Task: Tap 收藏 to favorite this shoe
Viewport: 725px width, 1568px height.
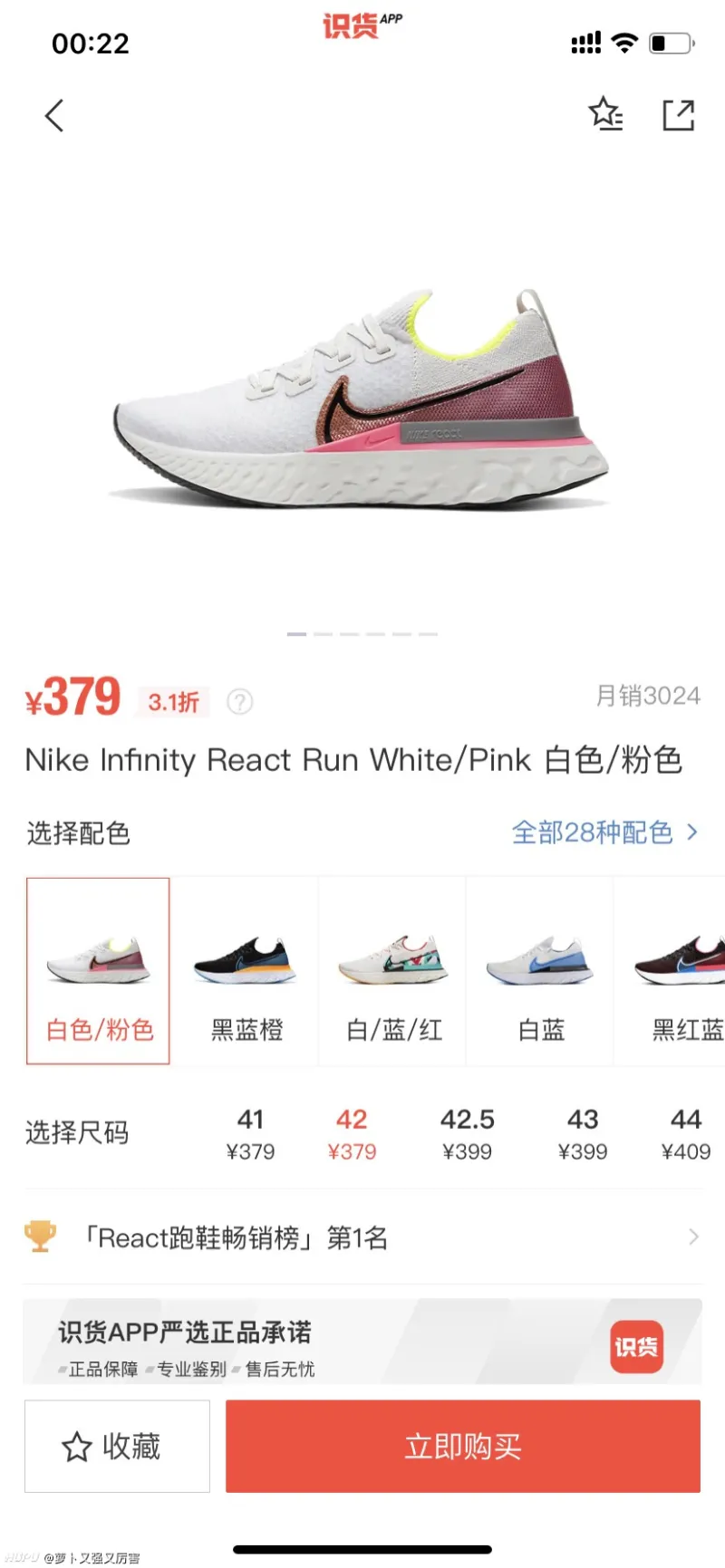Action: pos(117,1447)
